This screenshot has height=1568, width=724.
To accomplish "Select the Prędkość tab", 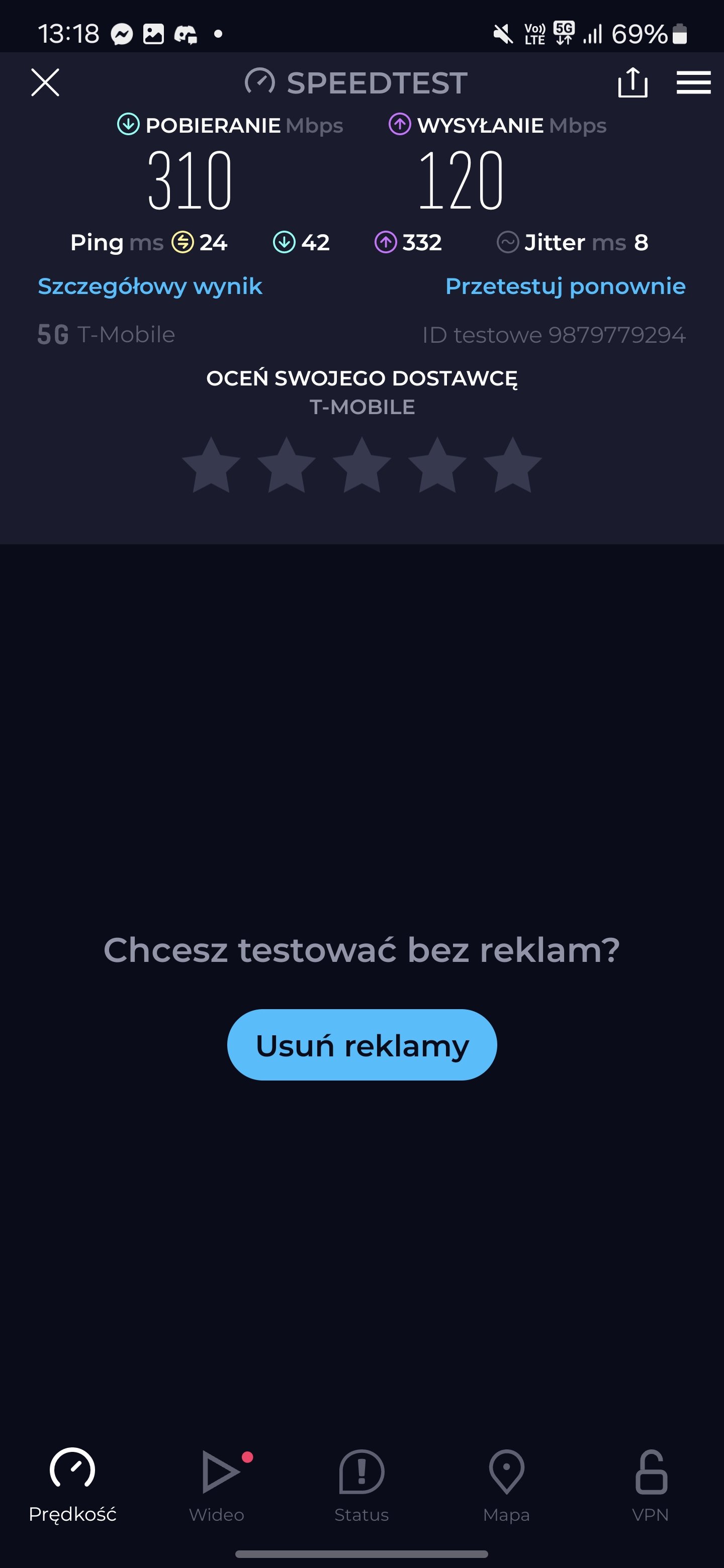I will tap(72, 1485).
